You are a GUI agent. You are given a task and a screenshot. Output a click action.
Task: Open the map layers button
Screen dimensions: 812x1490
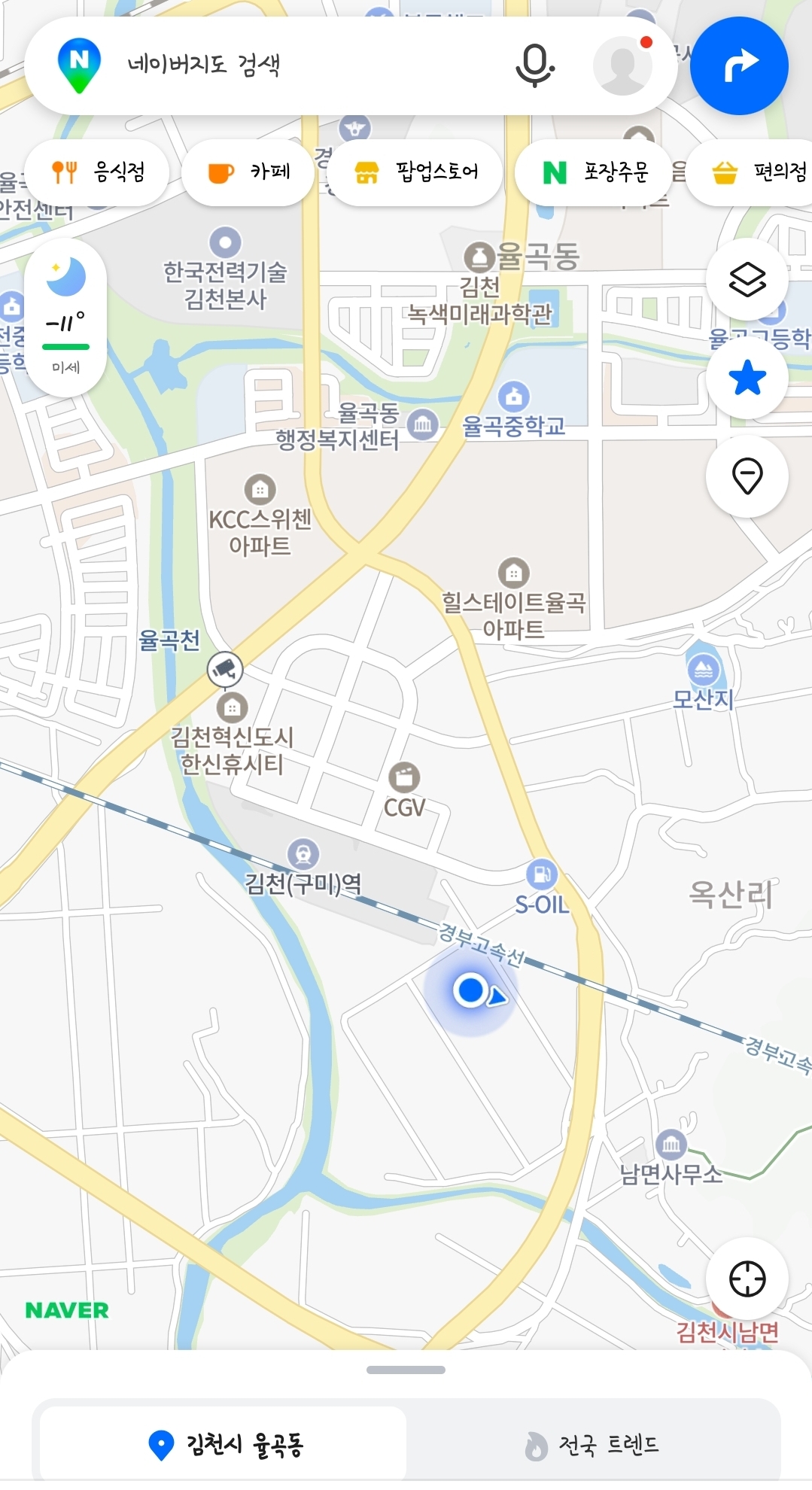click(x=747, y=280)
